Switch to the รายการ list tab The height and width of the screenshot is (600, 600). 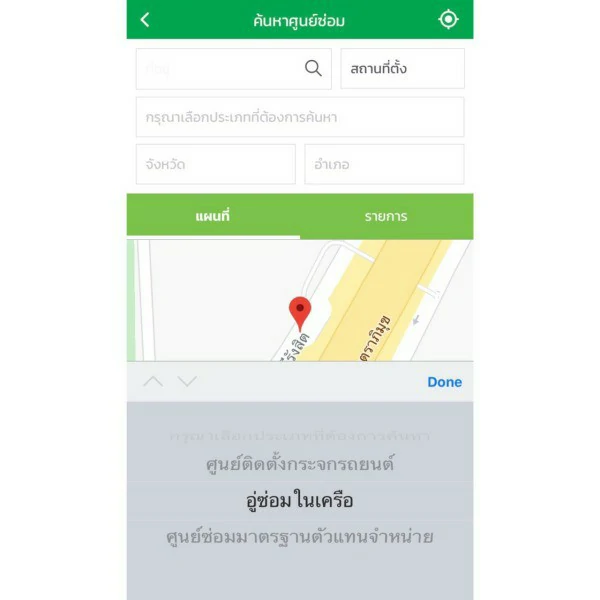(x=386, y=216)
